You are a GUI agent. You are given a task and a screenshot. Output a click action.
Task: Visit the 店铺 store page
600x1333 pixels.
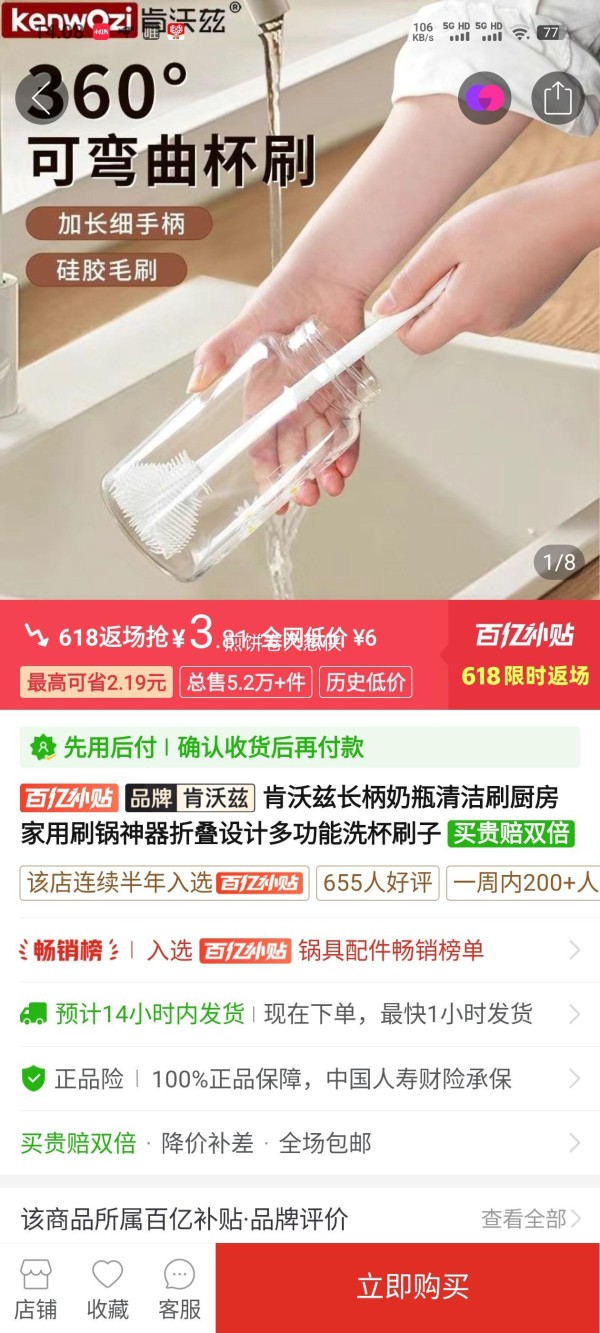point(36,1289)
